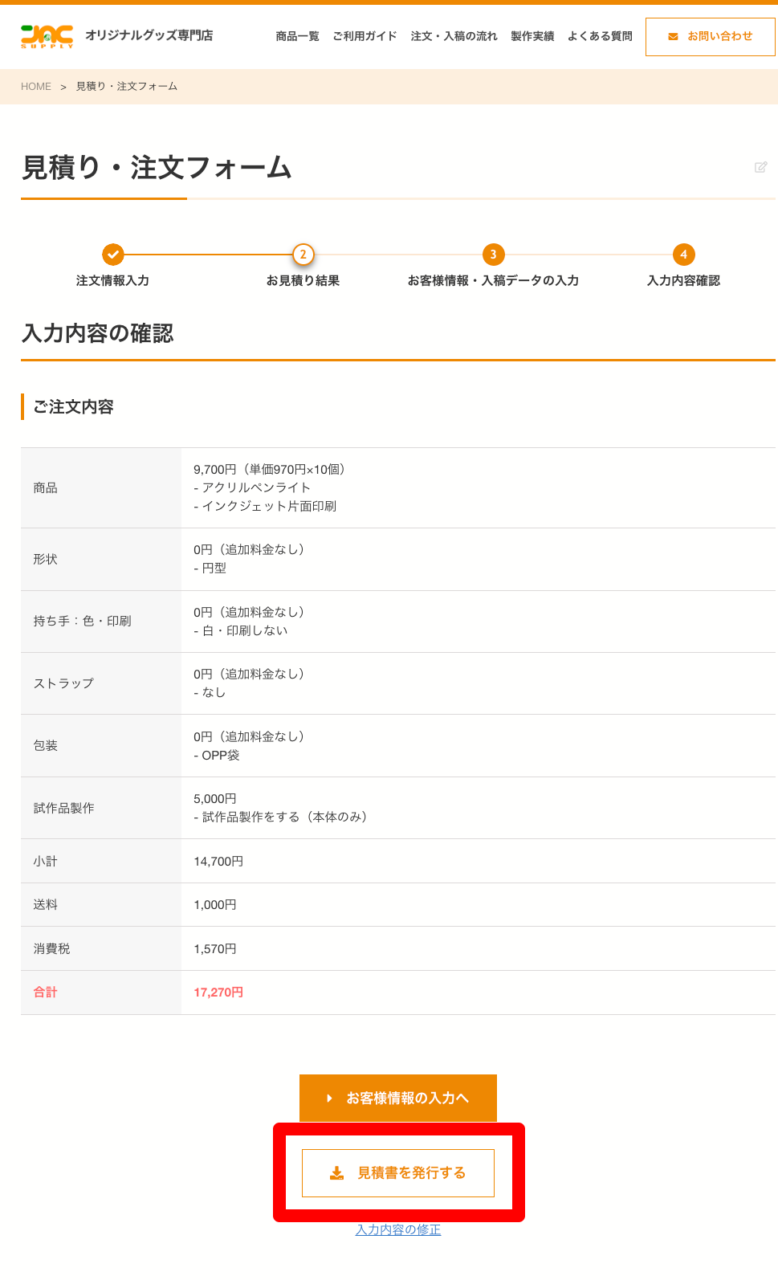View 製作実績 page
The image size is (778, 1280).
point(532,36)
